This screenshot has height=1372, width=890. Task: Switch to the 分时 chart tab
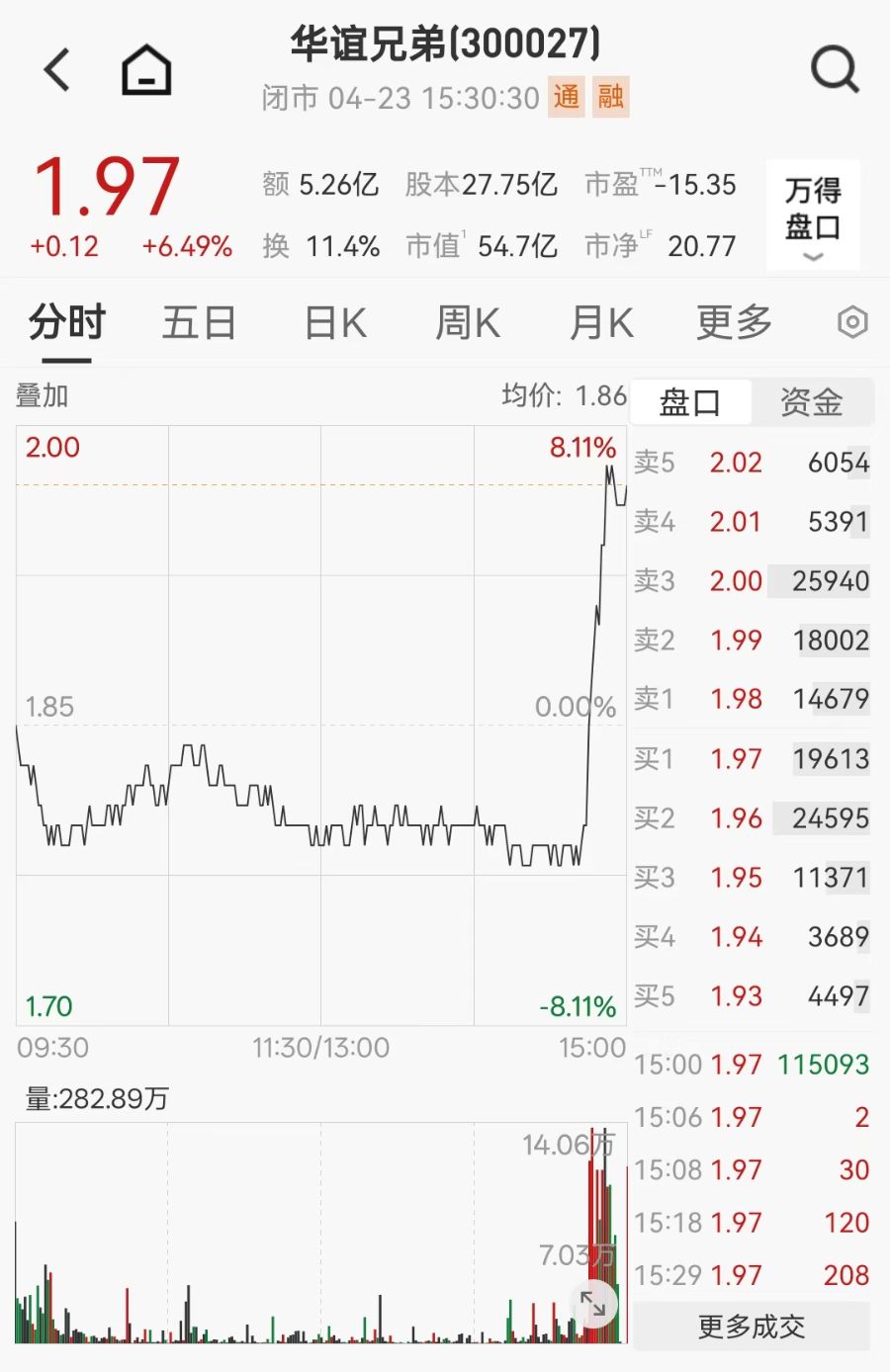[66, 323]
